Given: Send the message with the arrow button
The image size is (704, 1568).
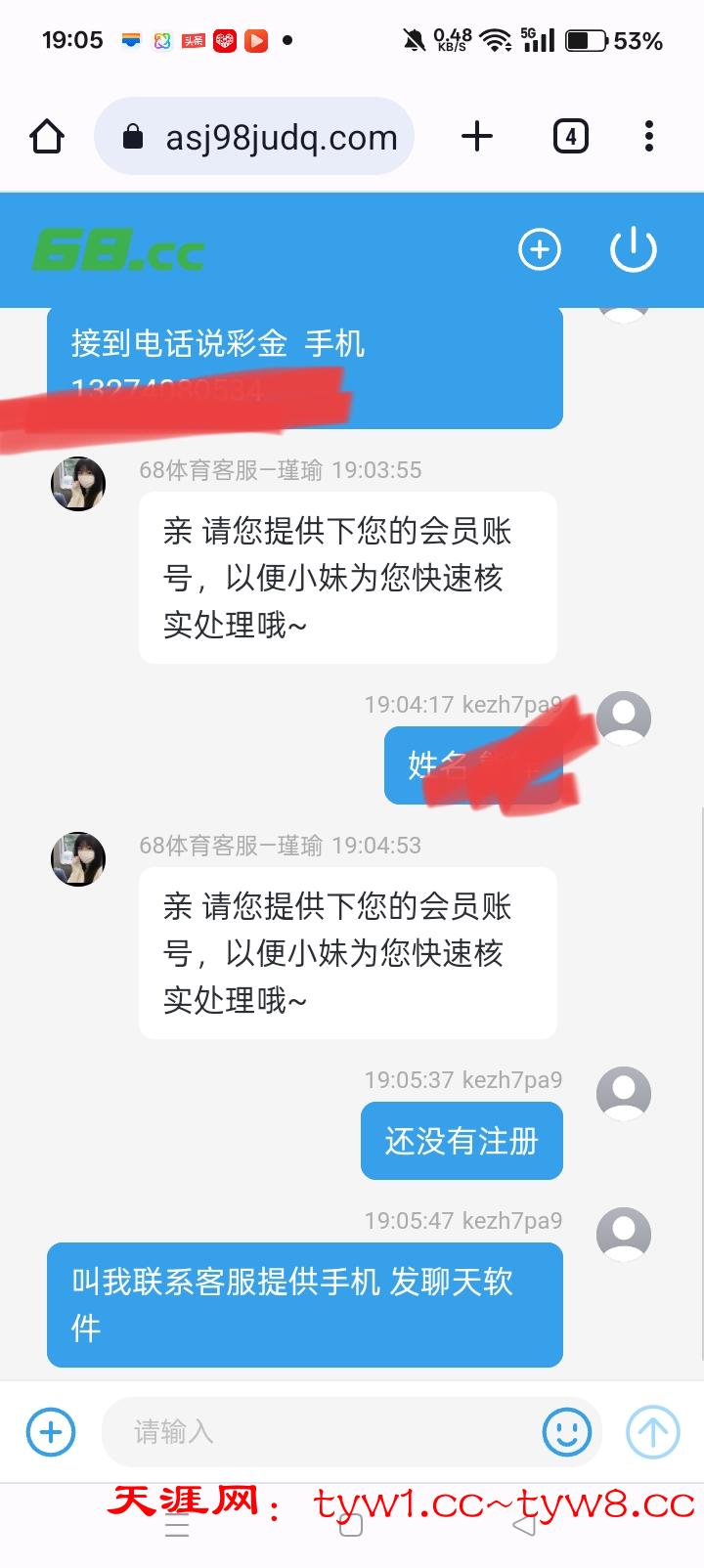Looking at the screenshot, I should (652, 1433).
